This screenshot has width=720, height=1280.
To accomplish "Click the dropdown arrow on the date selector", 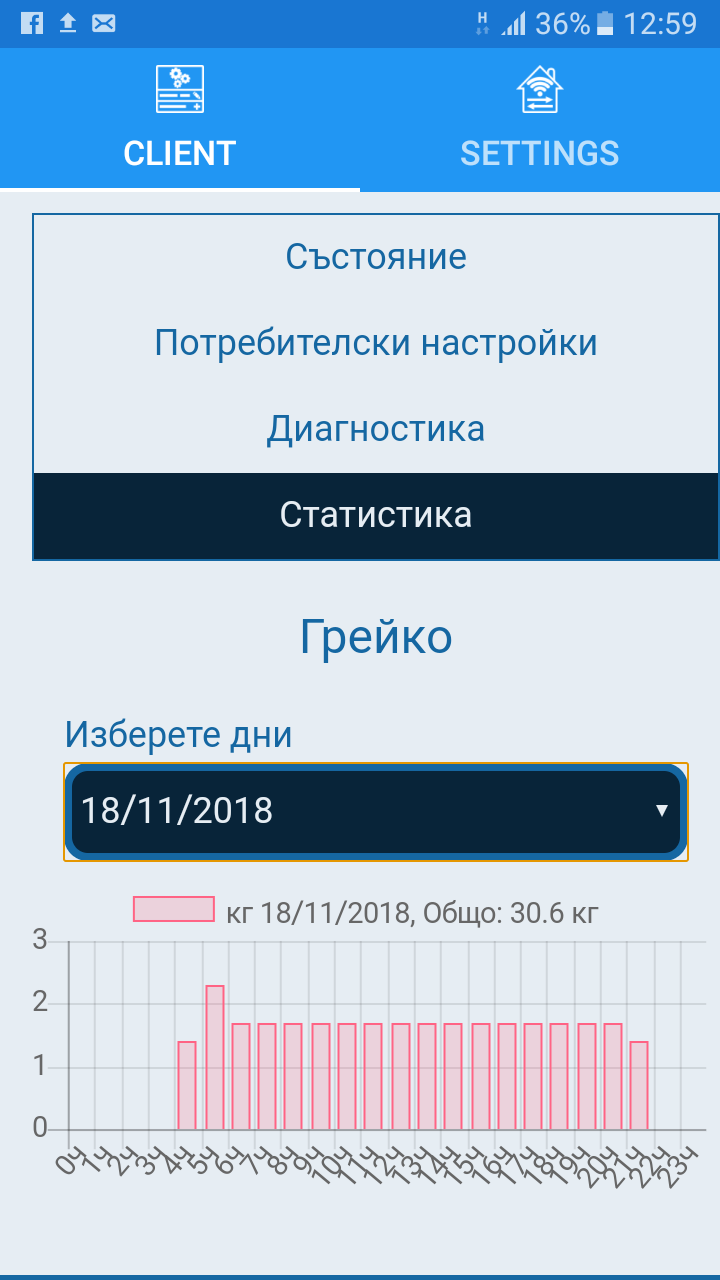I will [x=660, y=811].
